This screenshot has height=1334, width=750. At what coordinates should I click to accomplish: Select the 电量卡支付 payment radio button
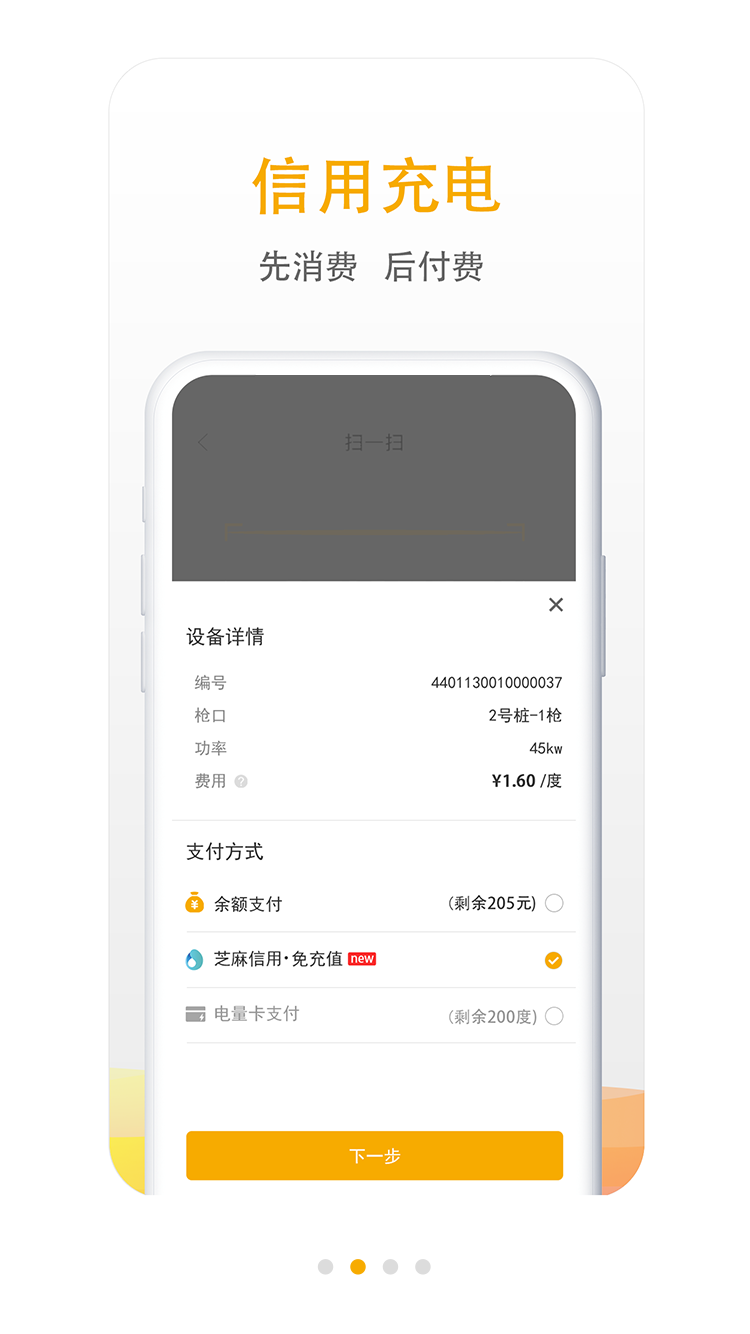point(556,1015)
